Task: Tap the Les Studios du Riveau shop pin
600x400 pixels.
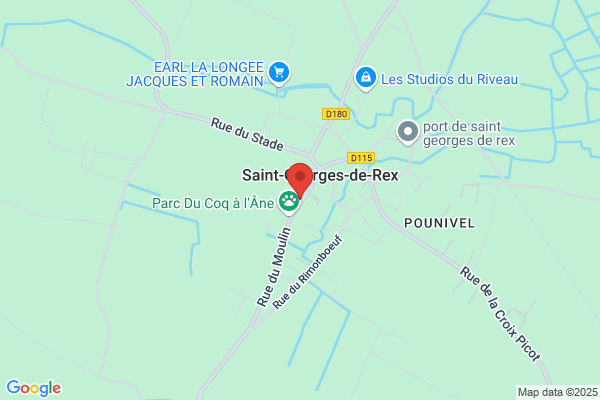Action: pos(366,78)
